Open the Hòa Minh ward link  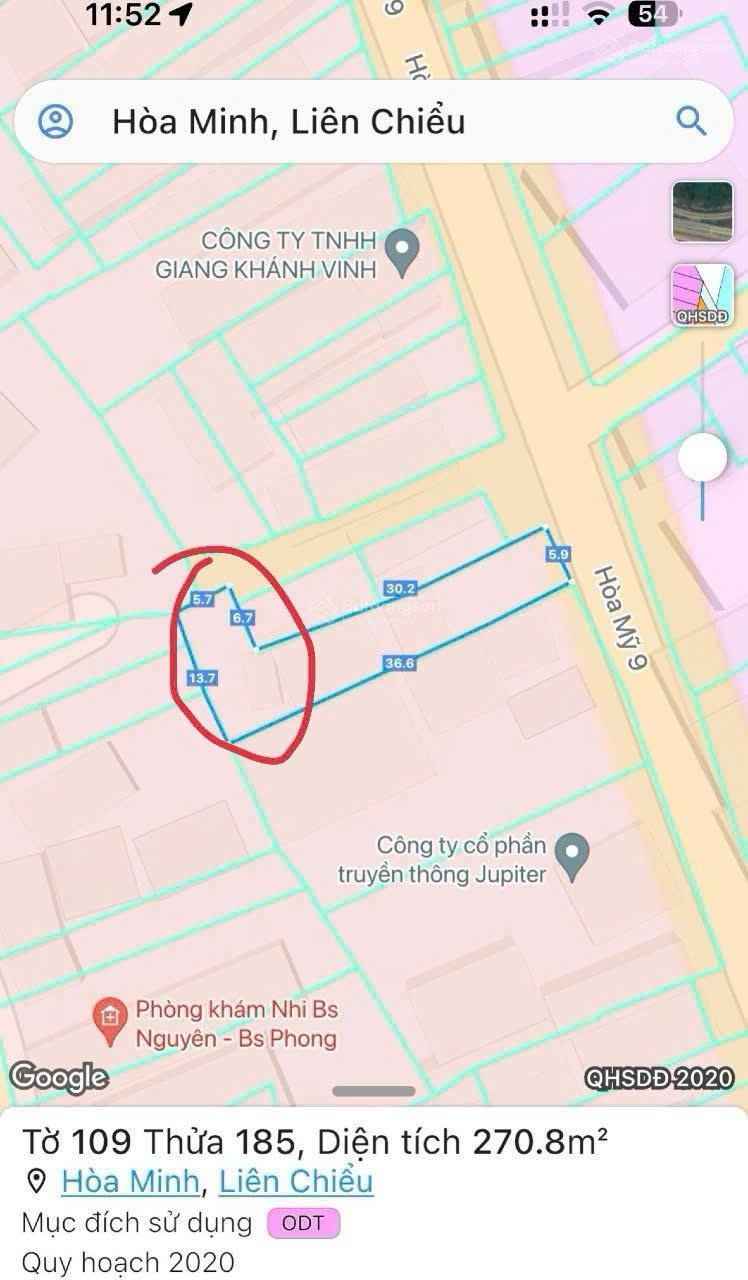click(x=130, y=1181)
